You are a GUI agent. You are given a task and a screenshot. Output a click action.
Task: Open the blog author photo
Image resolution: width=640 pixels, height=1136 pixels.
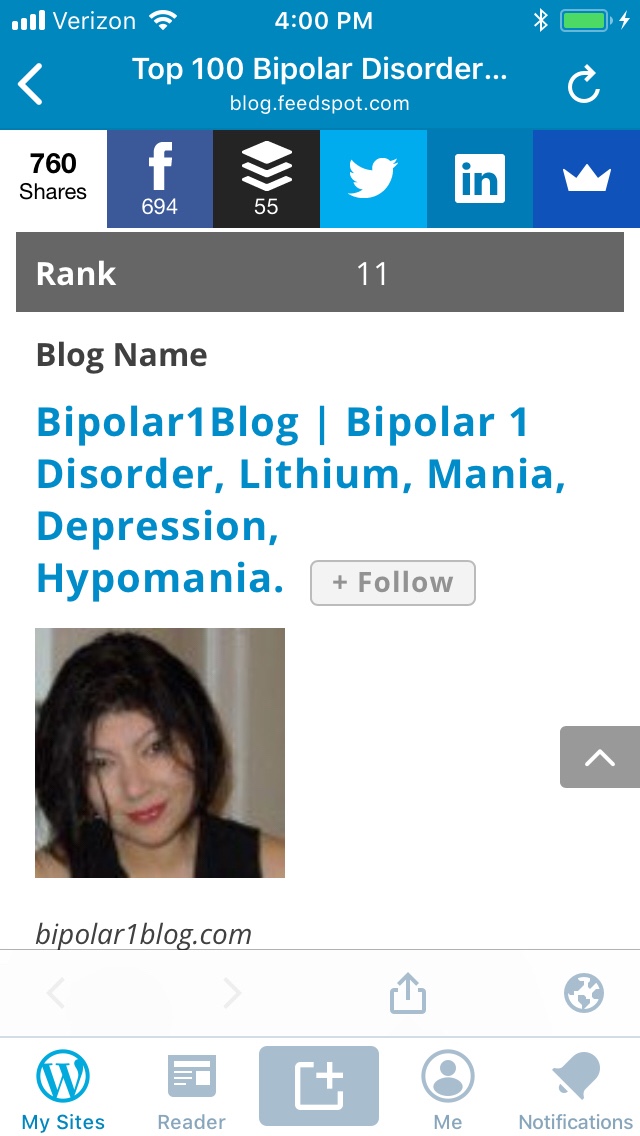[x=160, y=753]
